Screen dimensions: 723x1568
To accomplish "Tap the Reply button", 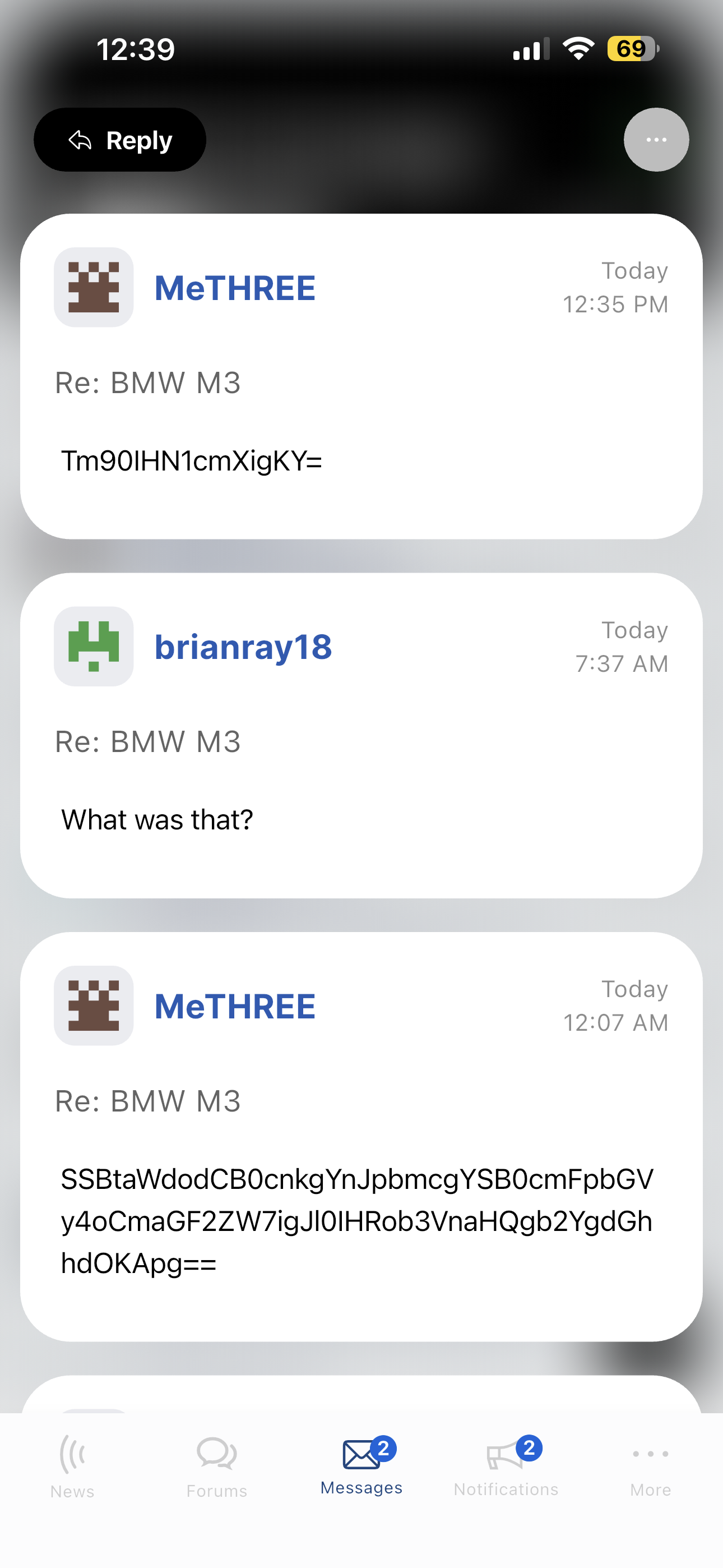I will pyautogui.click(x=120, y=140).
